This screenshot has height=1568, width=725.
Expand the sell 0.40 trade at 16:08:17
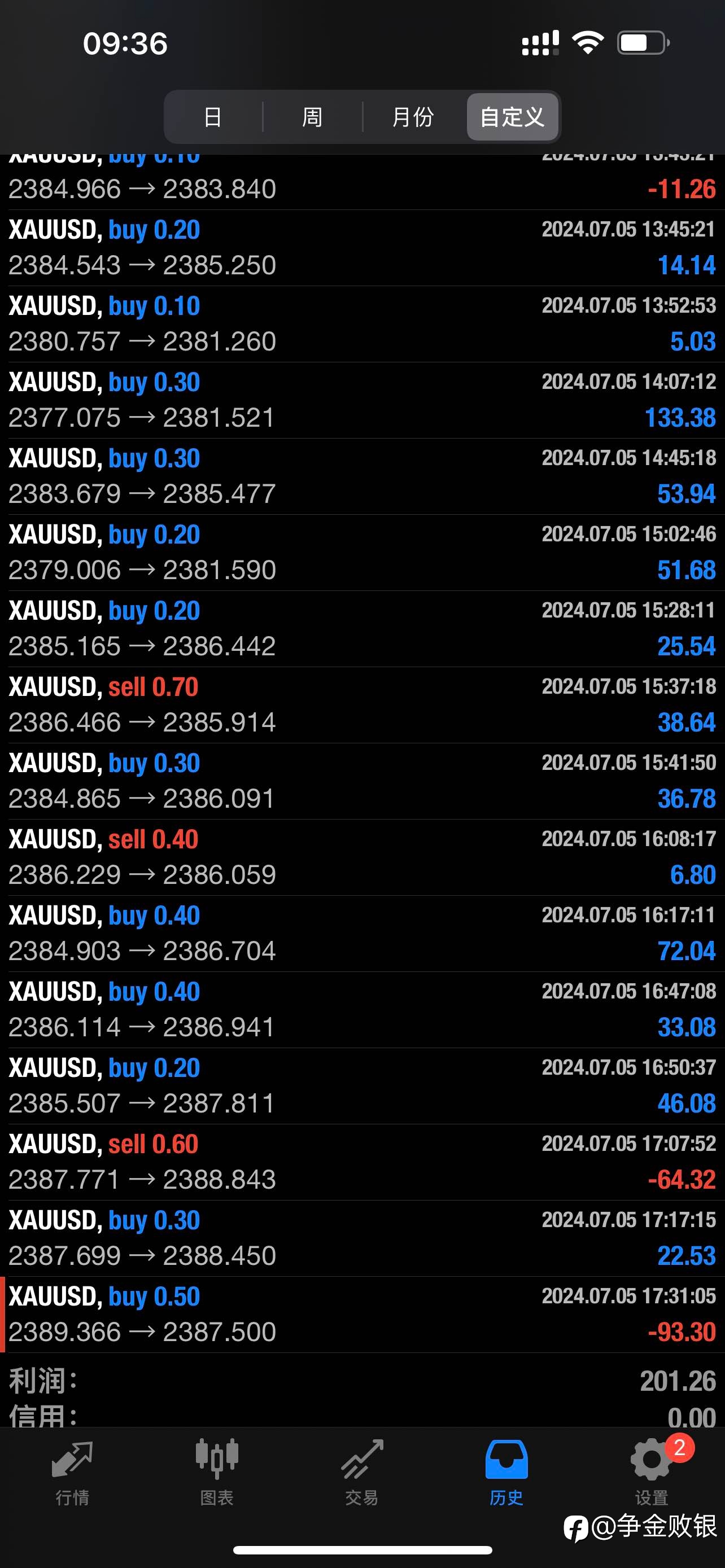362,857
